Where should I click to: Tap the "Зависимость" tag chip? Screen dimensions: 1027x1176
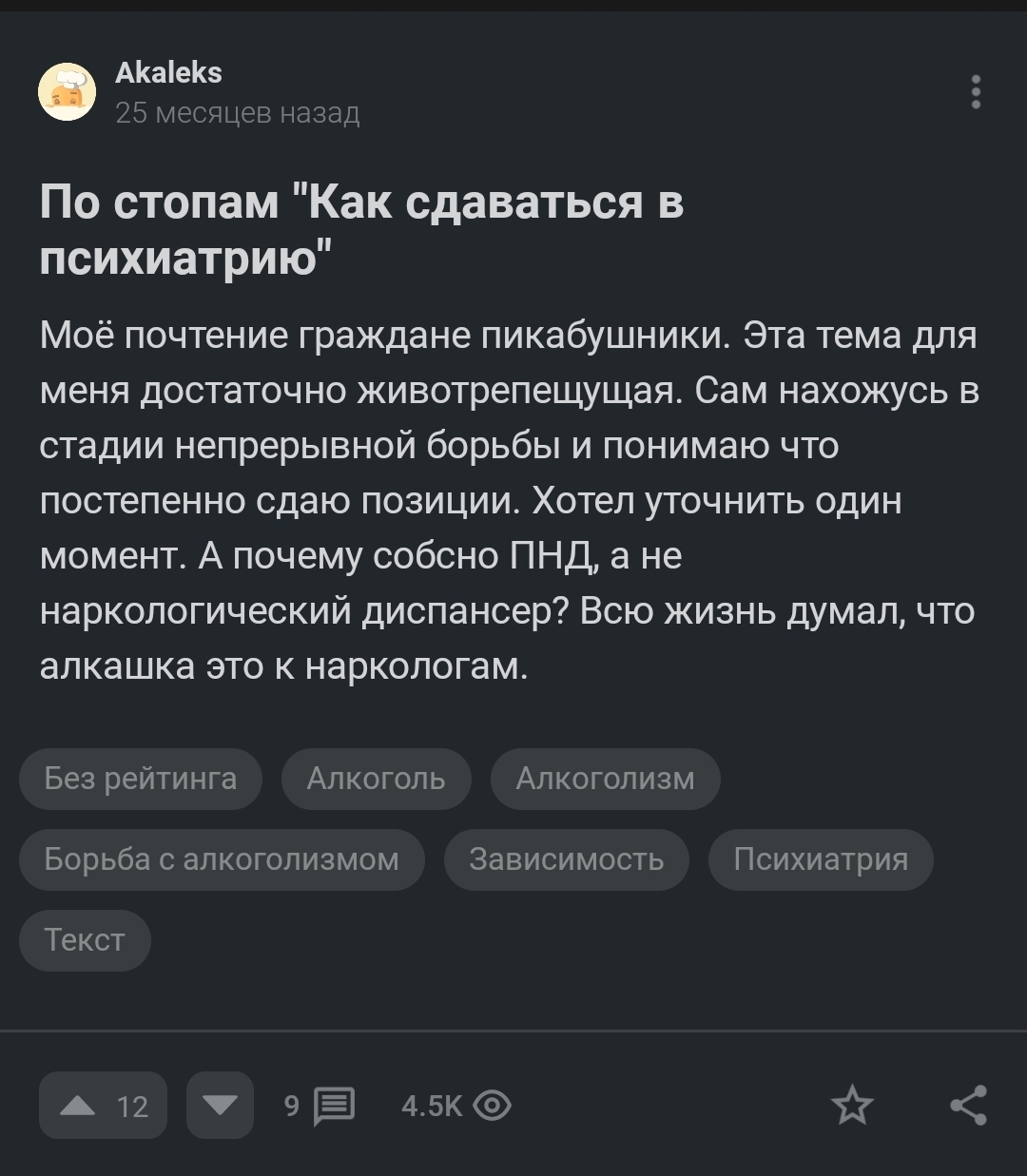pyautogui.click(x=566, y=859)
